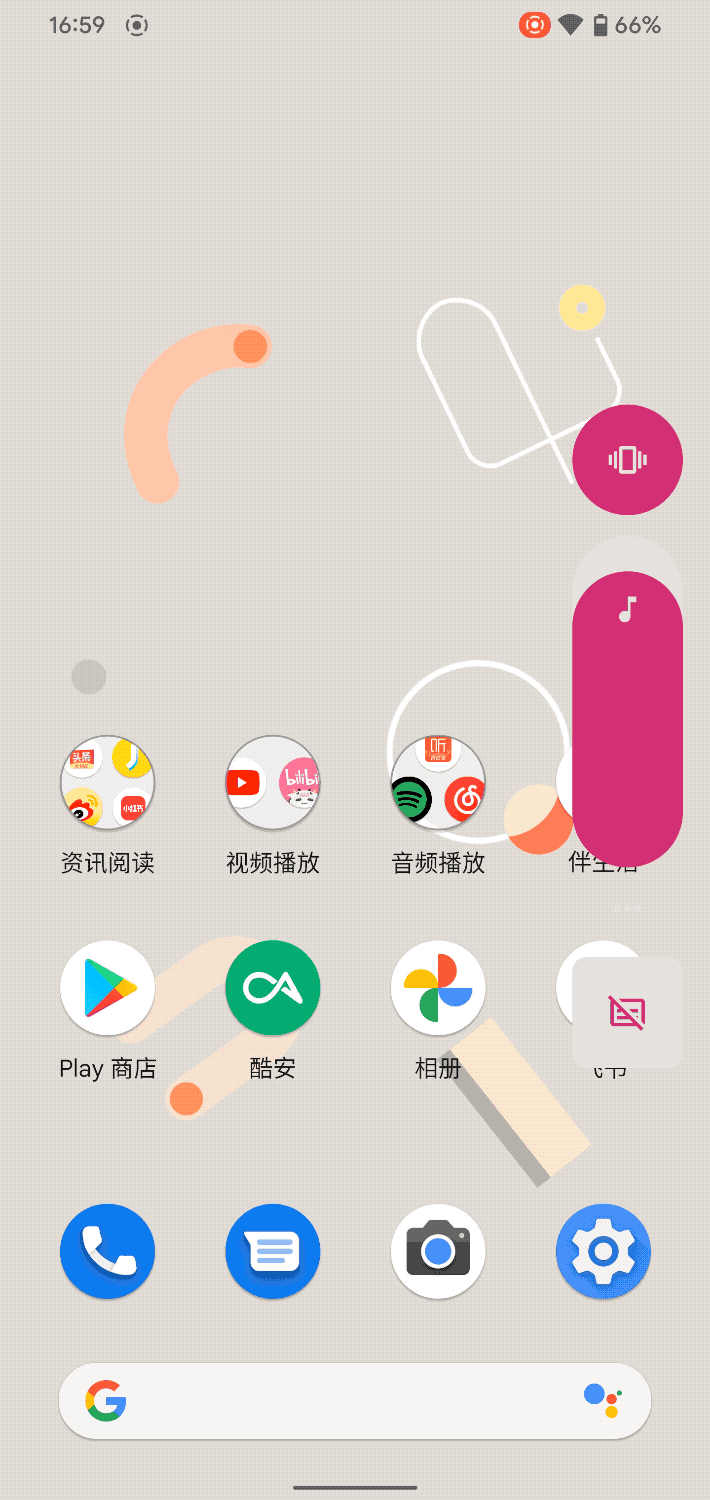Open the Phone dialer app
The image size is (710, 1500).
(107, 1251)
